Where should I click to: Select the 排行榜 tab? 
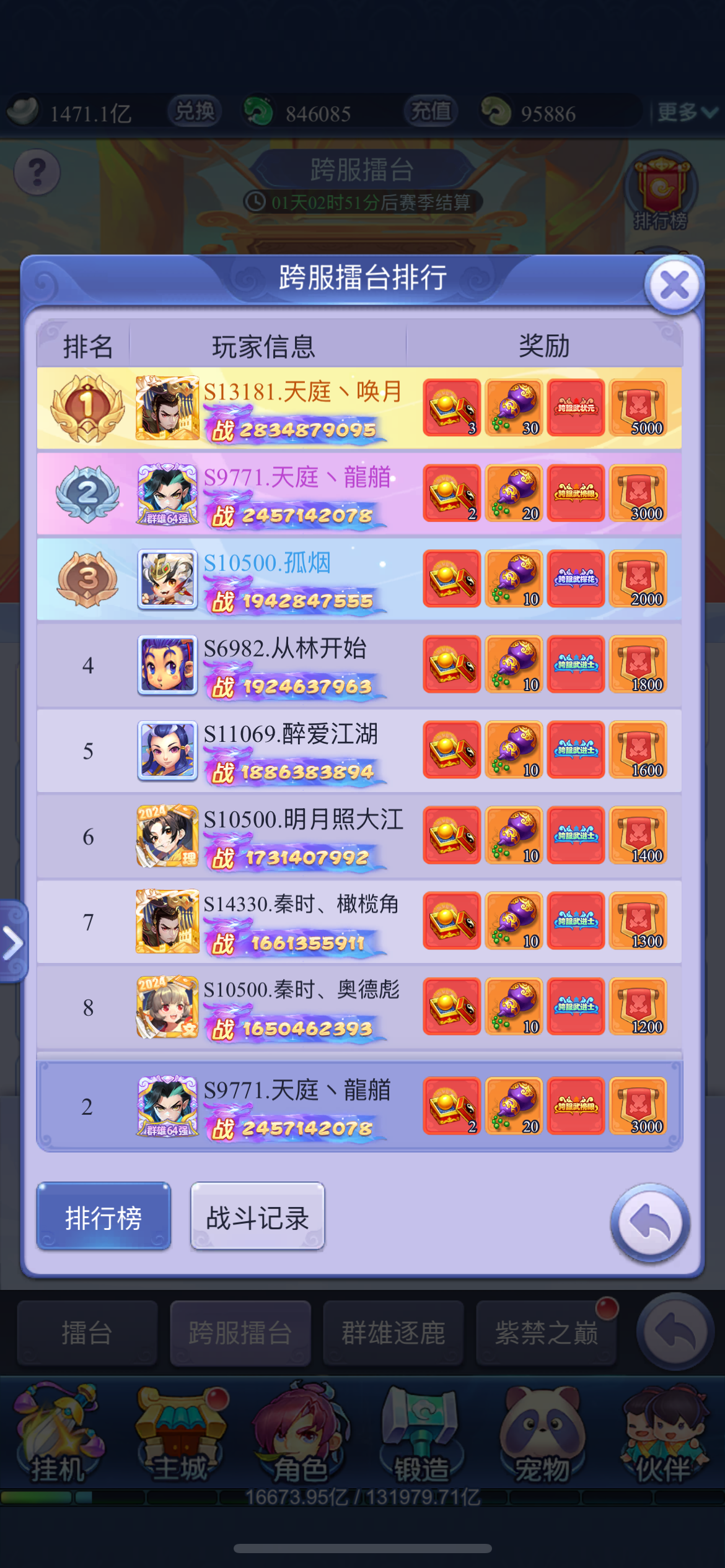[x=103, y=1217]
